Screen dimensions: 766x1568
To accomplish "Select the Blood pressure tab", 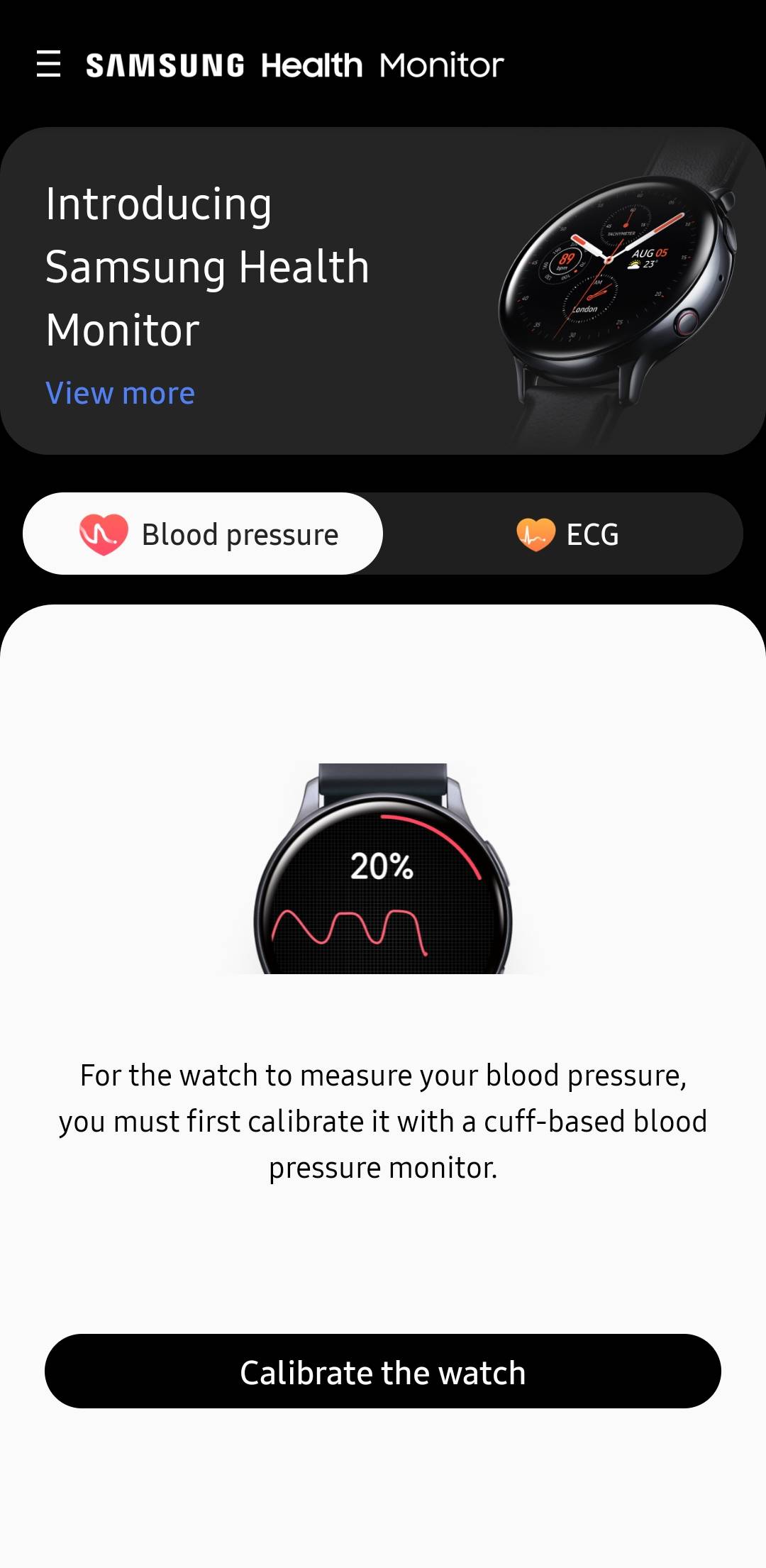I will 203,534.
